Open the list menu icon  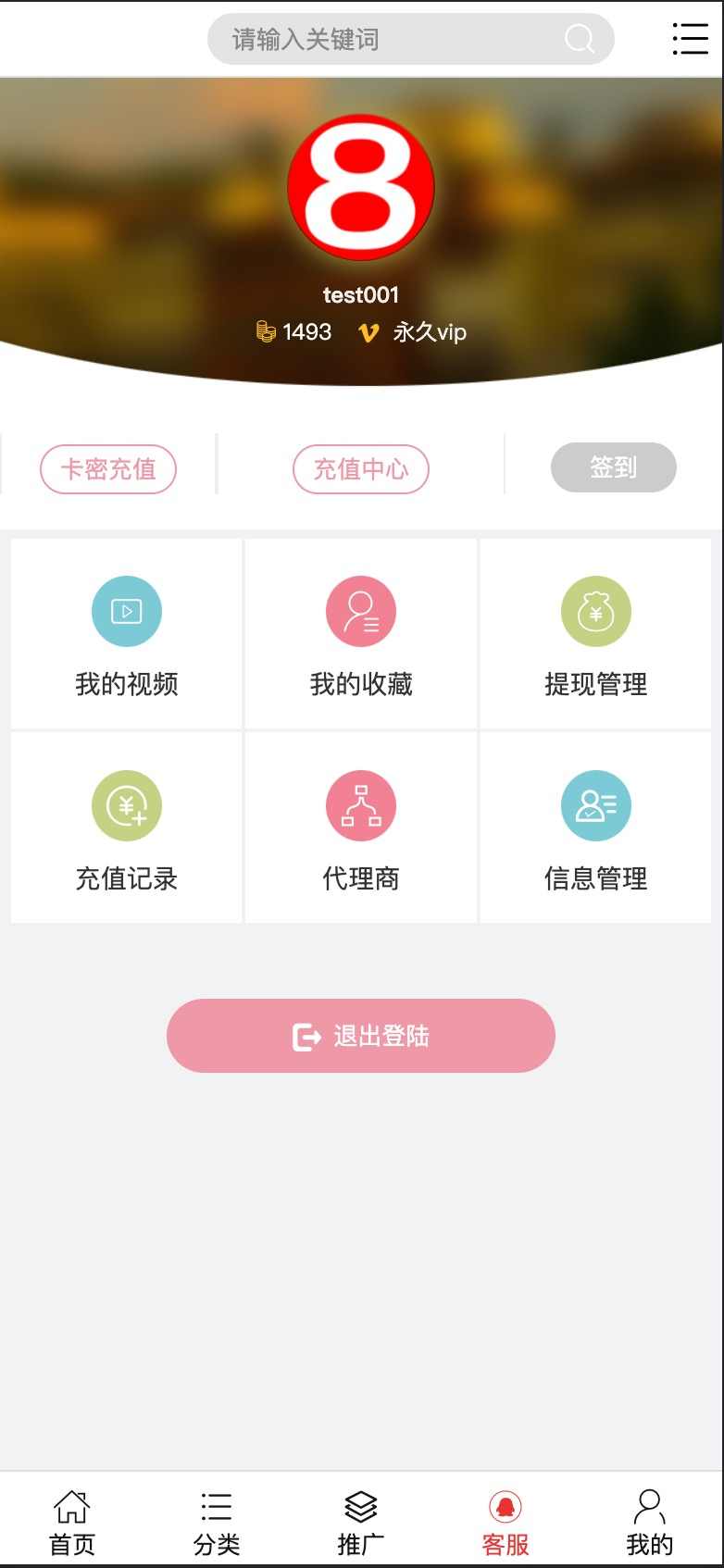pos(690,39)
